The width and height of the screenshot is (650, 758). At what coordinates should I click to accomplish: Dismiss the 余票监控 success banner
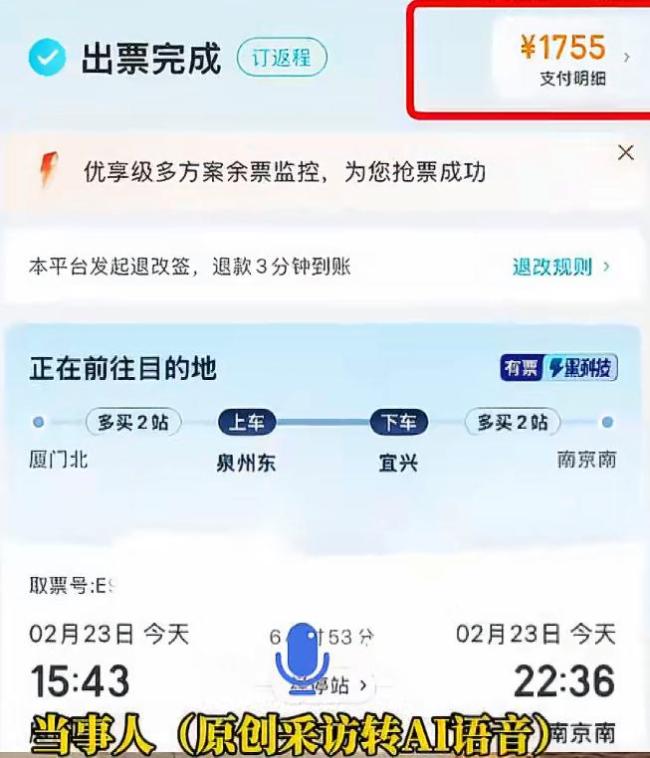(x=626, y=153)
